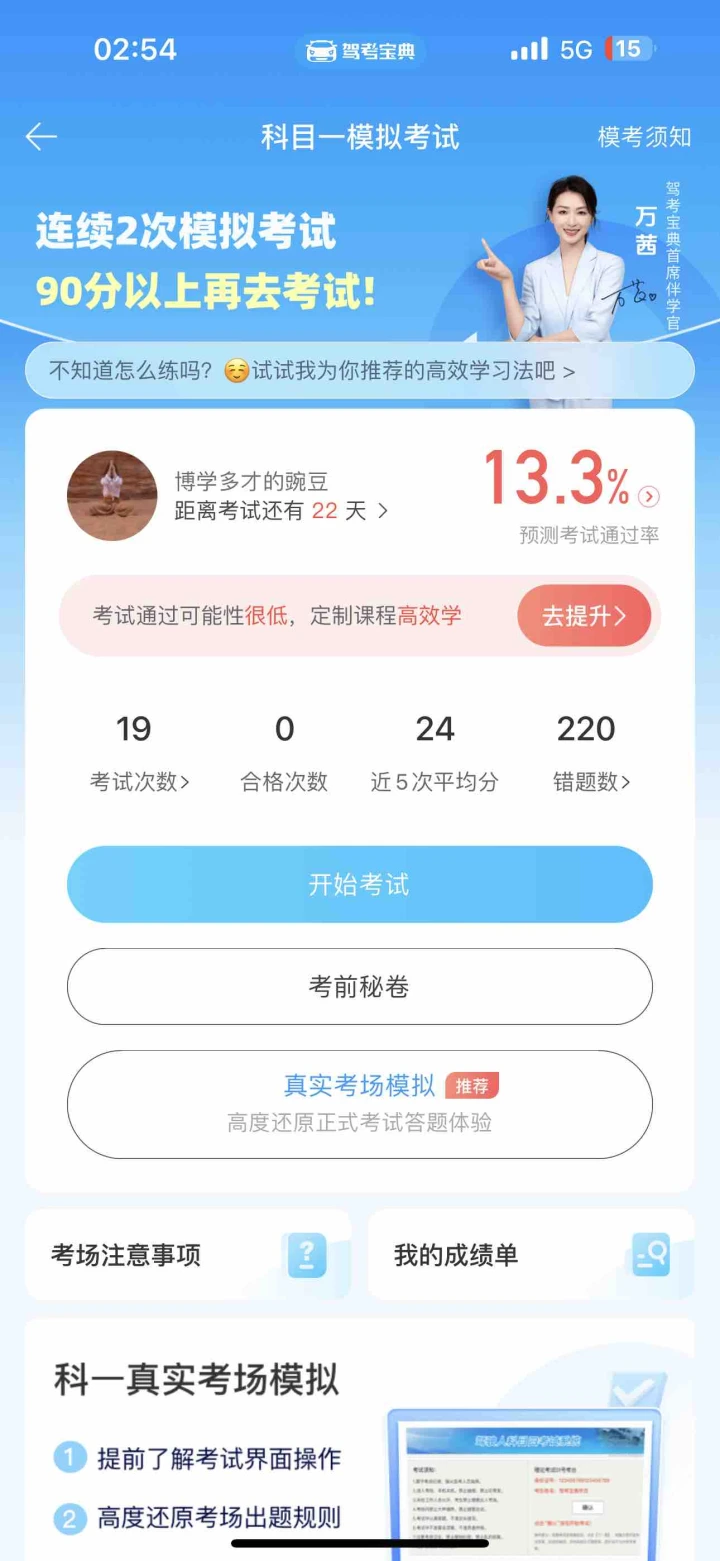Open 考前秘卷 practice paper

pos(359,987)
